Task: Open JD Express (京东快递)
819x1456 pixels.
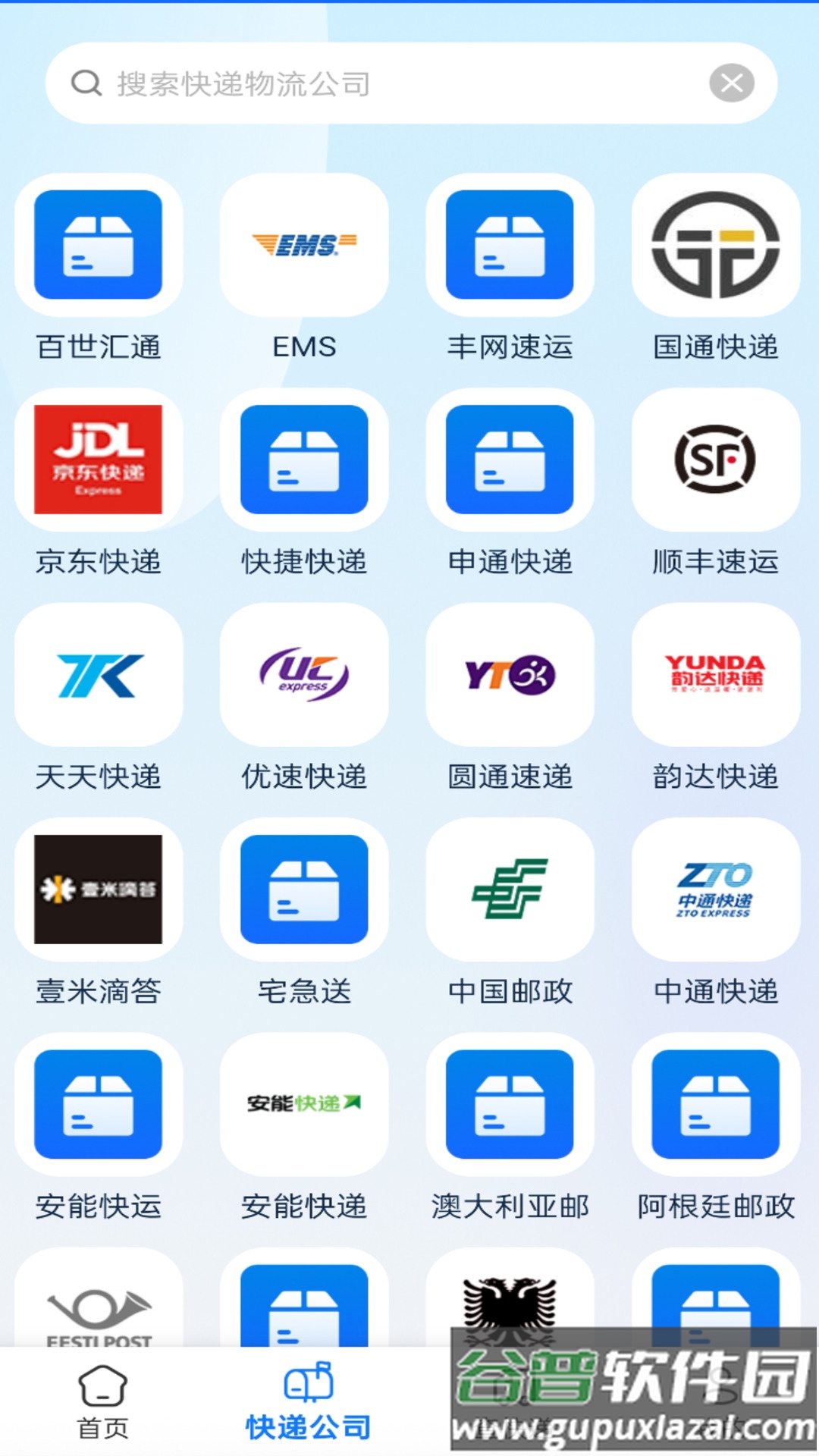Action: (98, 460)
